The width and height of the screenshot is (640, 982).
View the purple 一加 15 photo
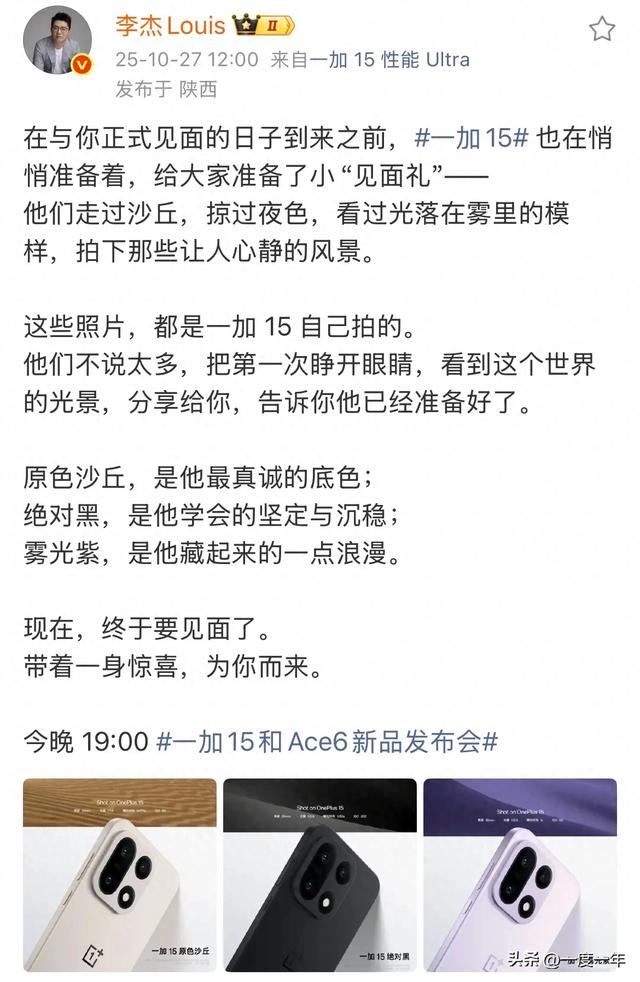click(x=520, y=875)
